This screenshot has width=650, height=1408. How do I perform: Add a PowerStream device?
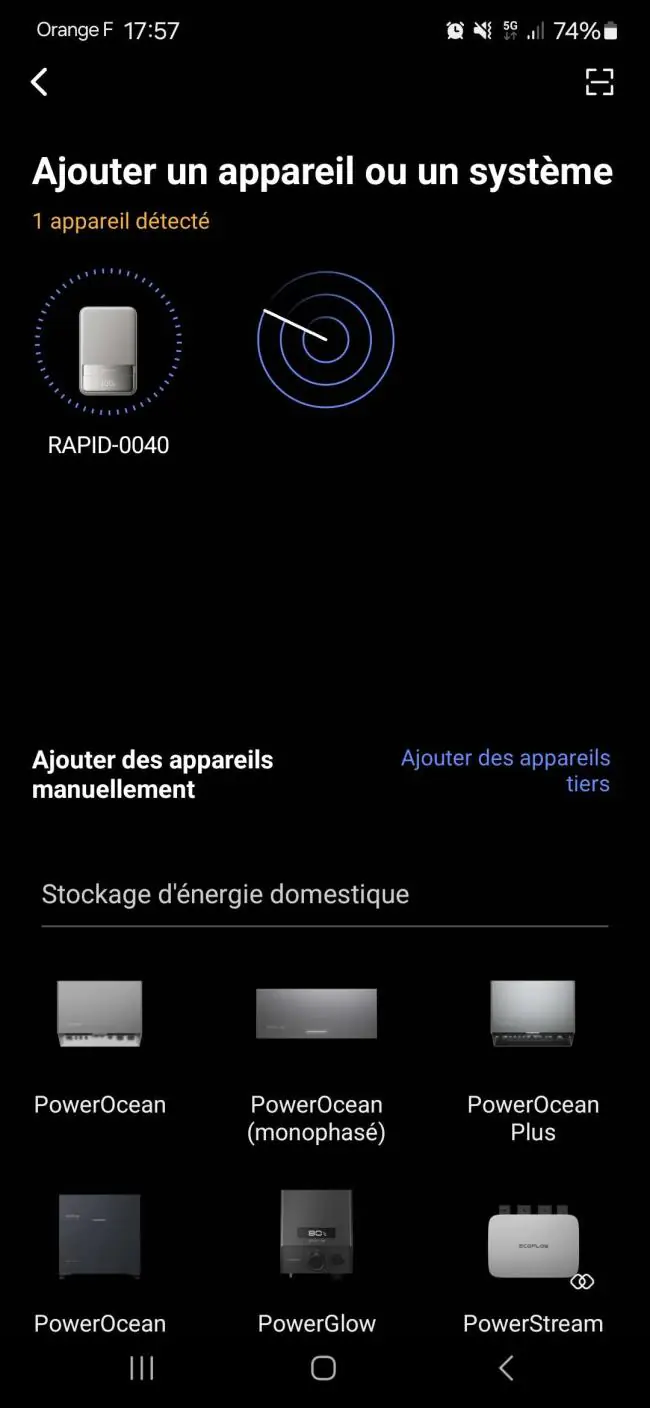(533, 1260)
